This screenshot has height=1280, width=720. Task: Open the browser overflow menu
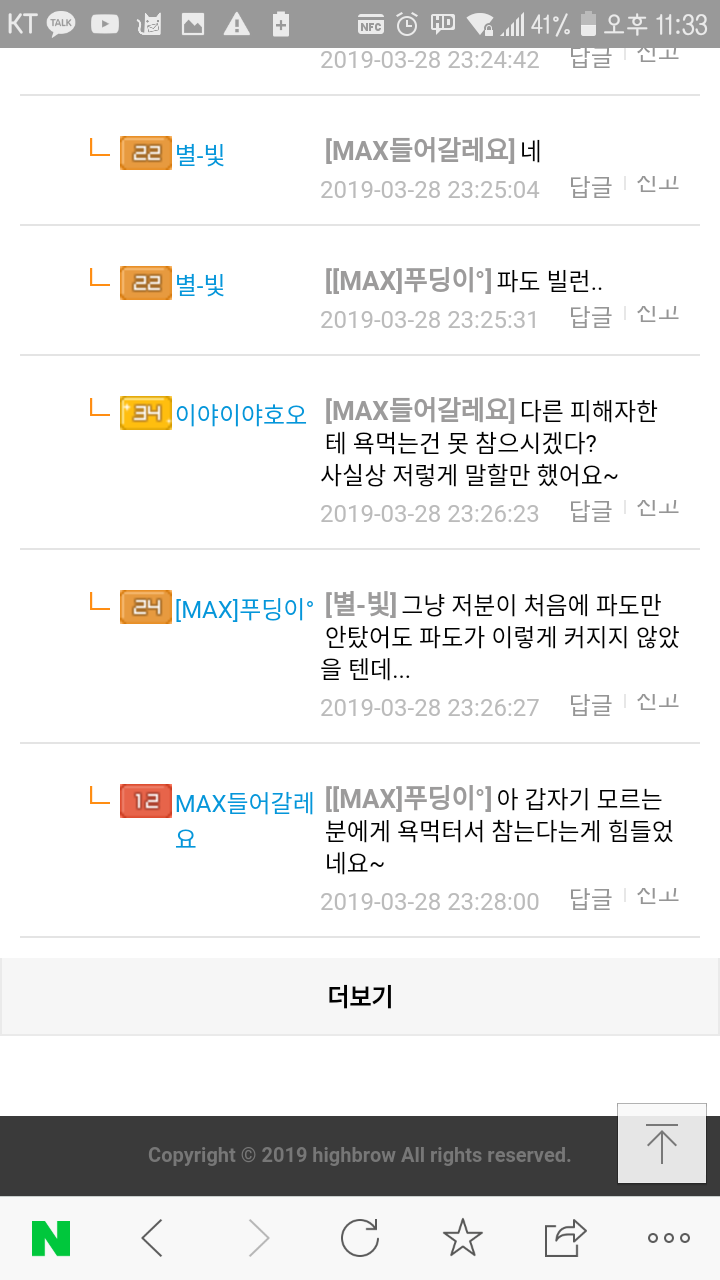[668, 1239]
